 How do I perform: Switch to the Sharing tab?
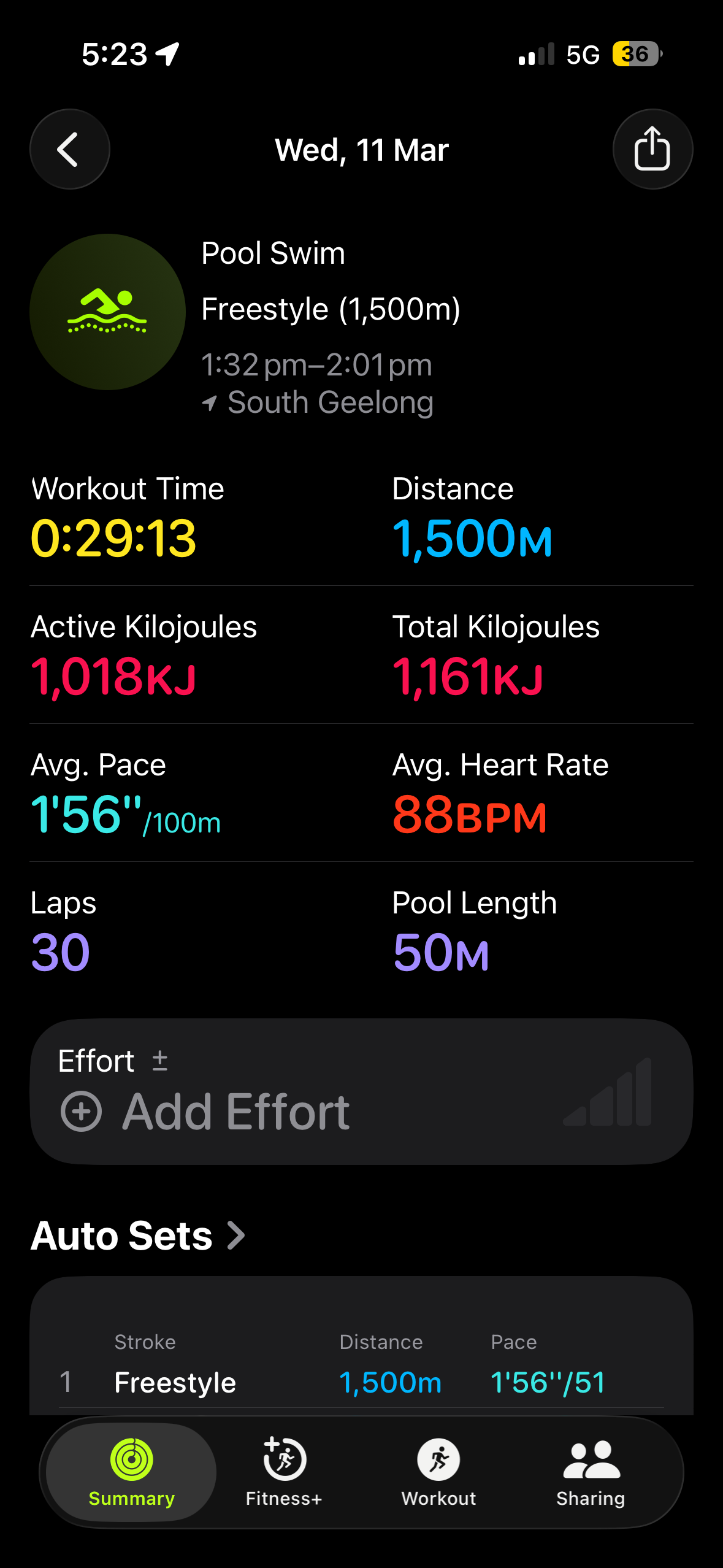[591, 1471]
